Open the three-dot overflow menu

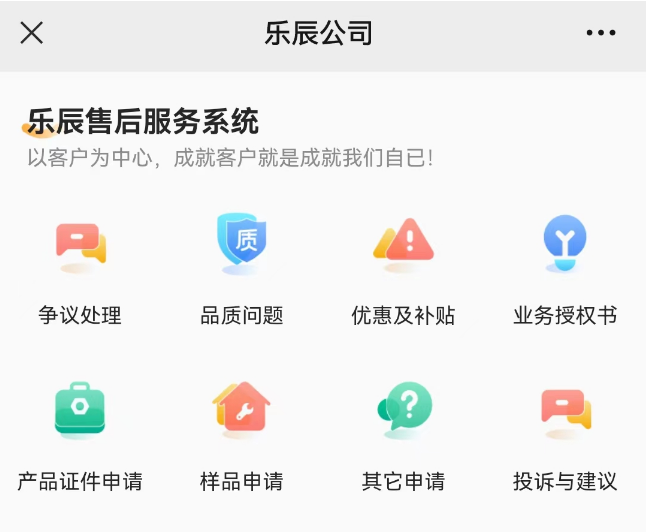click(x=601, y=33)
